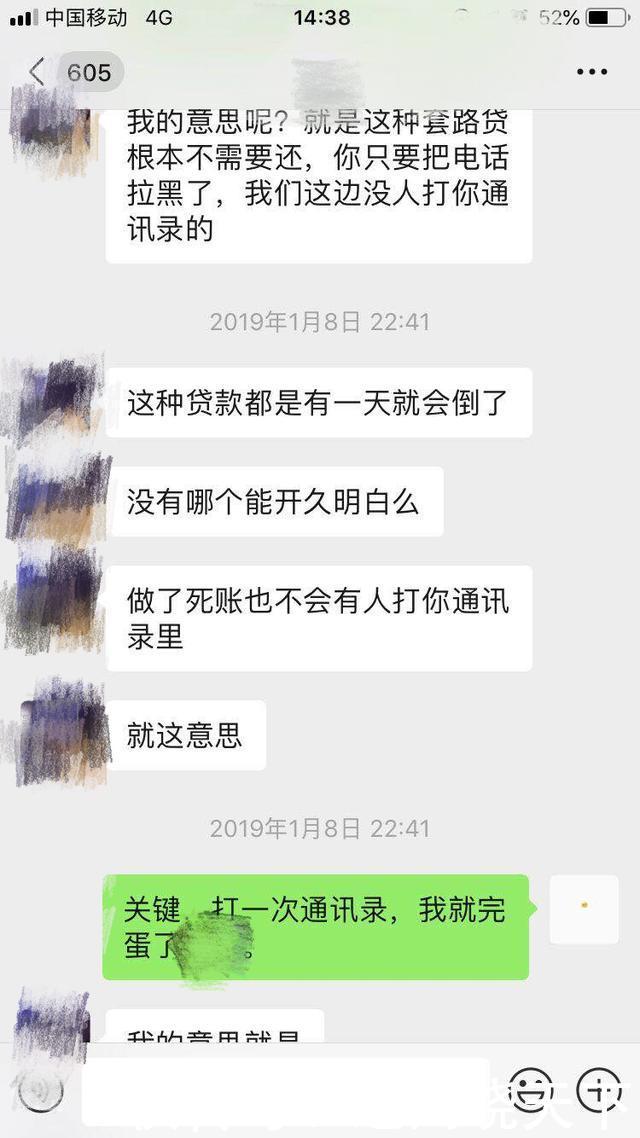This screenshot has height=1138, width=640.
Task: Focus the message text field
Action: [x=285, y=1090]
